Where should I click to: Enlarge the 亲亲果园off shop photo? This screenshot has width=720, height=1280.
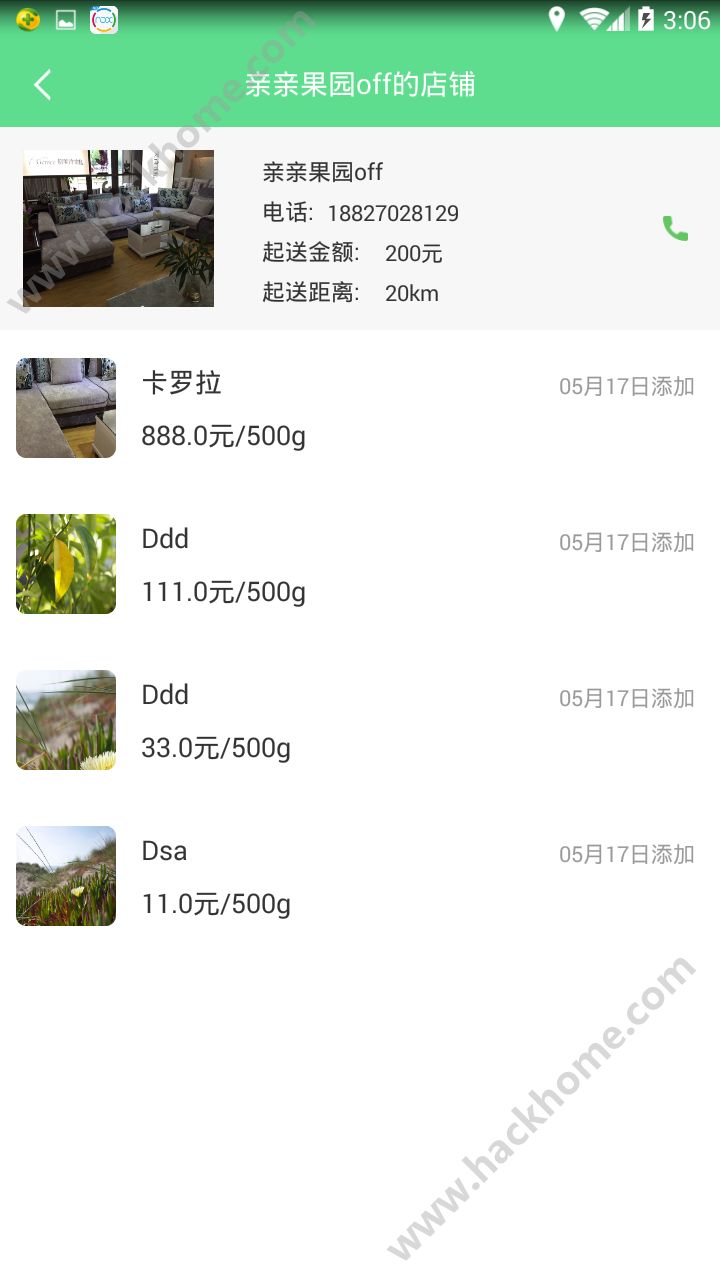tap(118, 228)
